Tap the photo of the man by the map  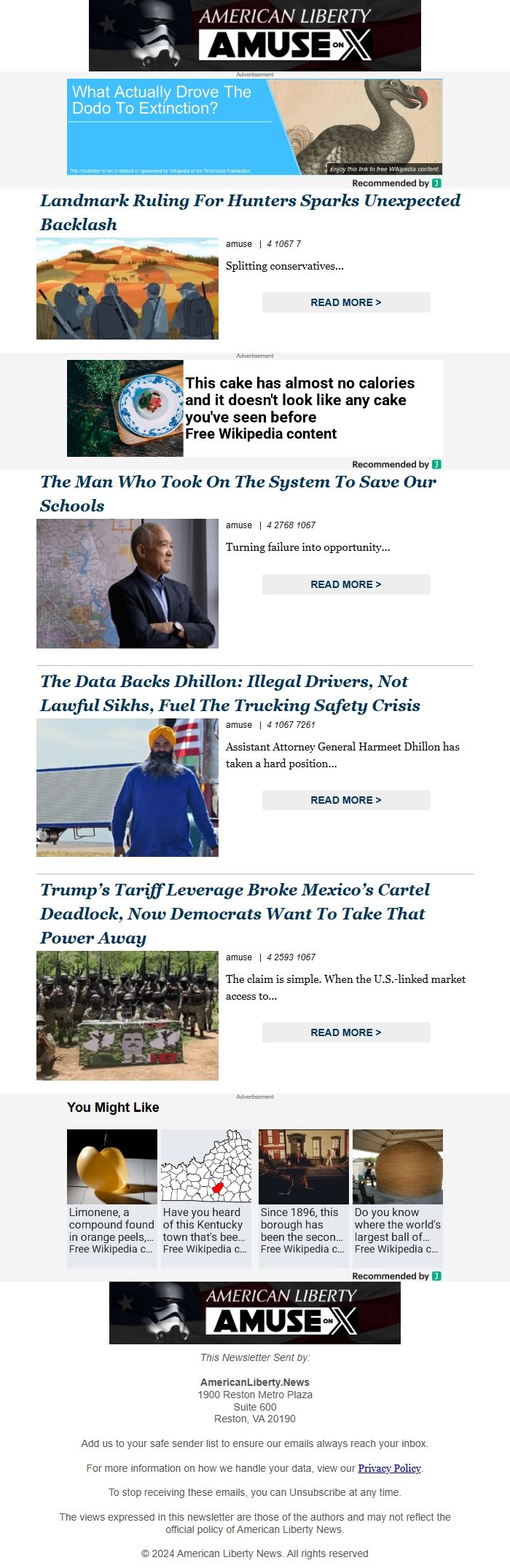(x=127, y=584)
